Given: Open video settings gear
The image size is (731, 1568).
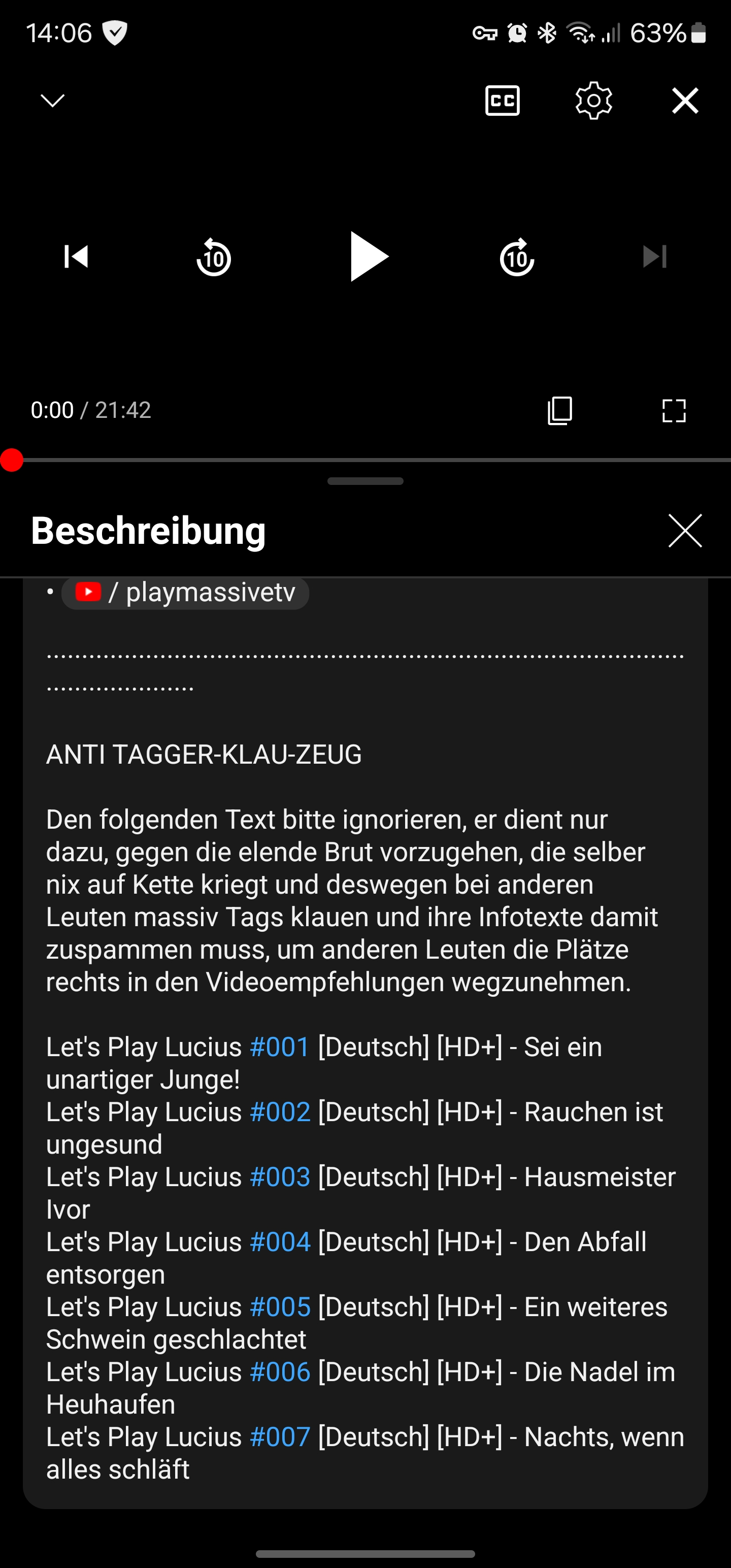Looking at the screenshot, I should click(x=593, y=101).
